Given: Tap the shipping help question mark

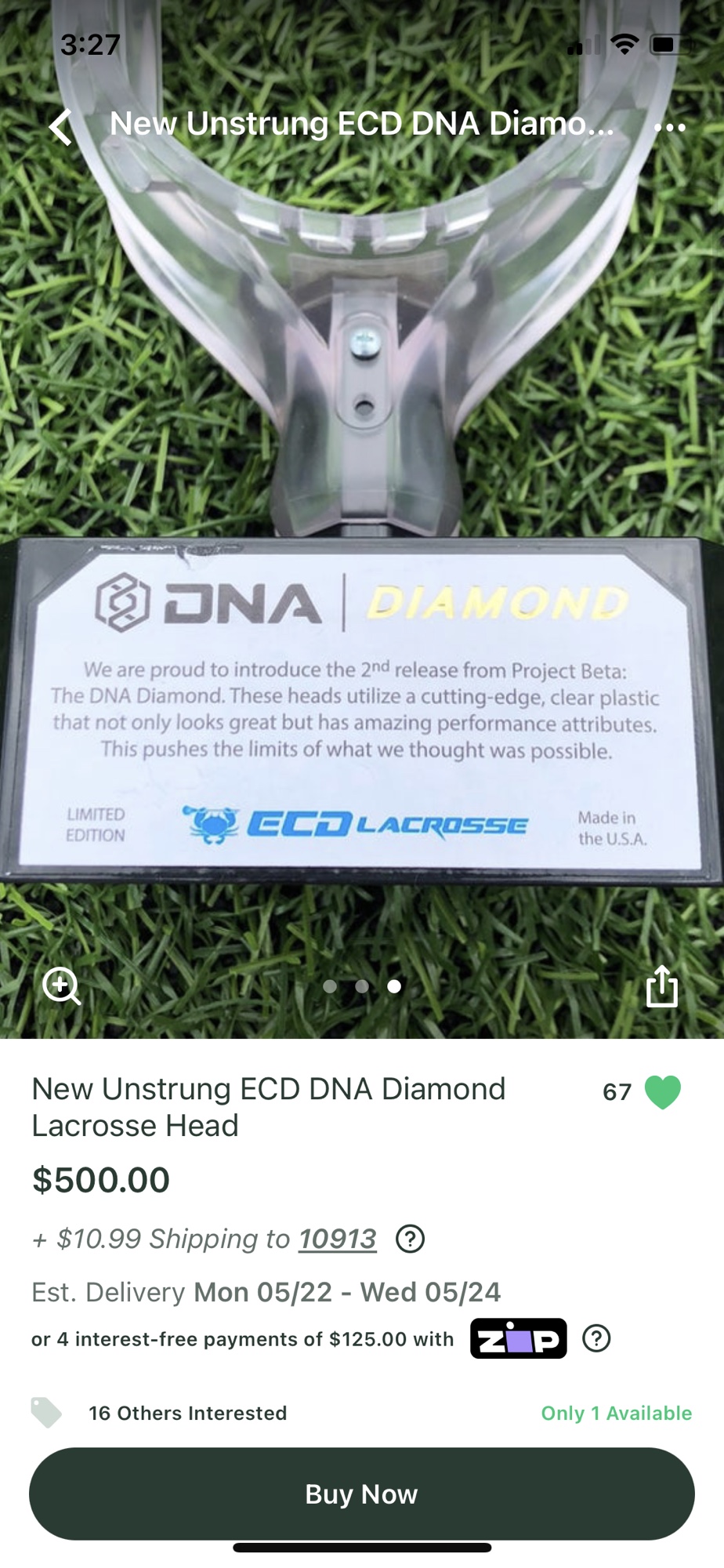Looking at the screenshot, I should pyautogui.click(x=410, y=1239).
